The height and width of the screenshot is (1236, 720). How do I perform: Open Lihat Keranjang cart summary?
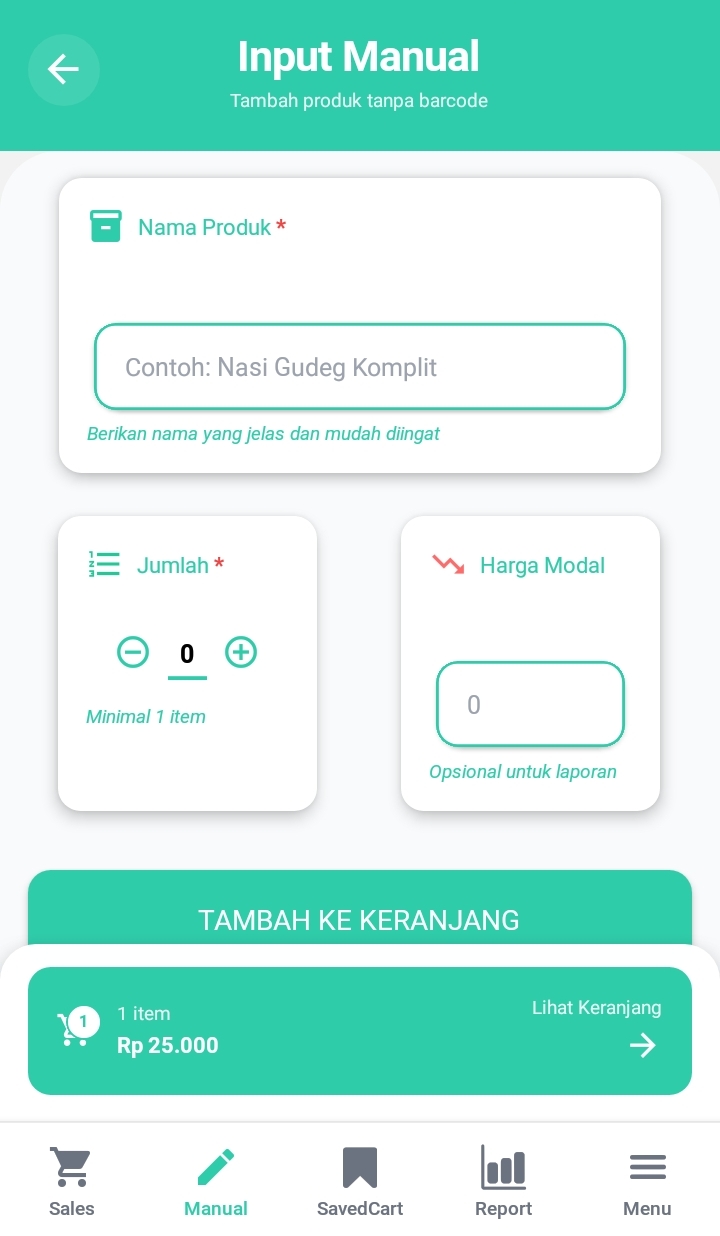pos(360,1030)
